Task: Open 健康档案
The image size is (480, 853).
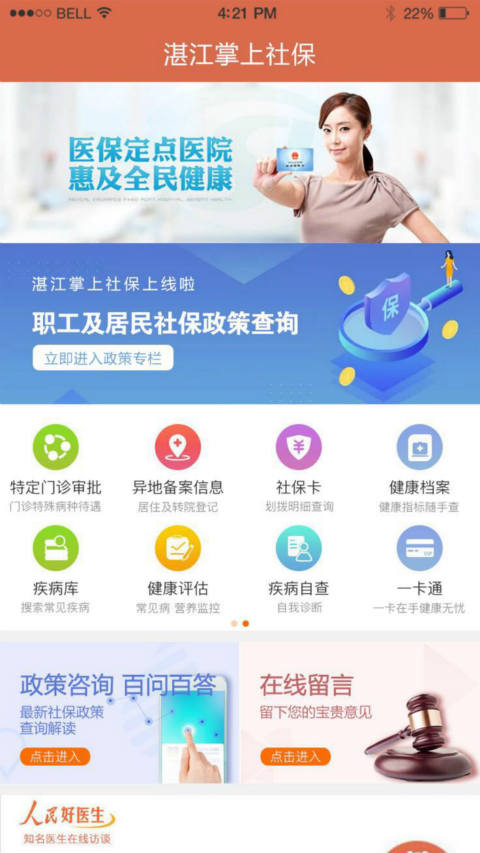Action: (x=419, y=468)
